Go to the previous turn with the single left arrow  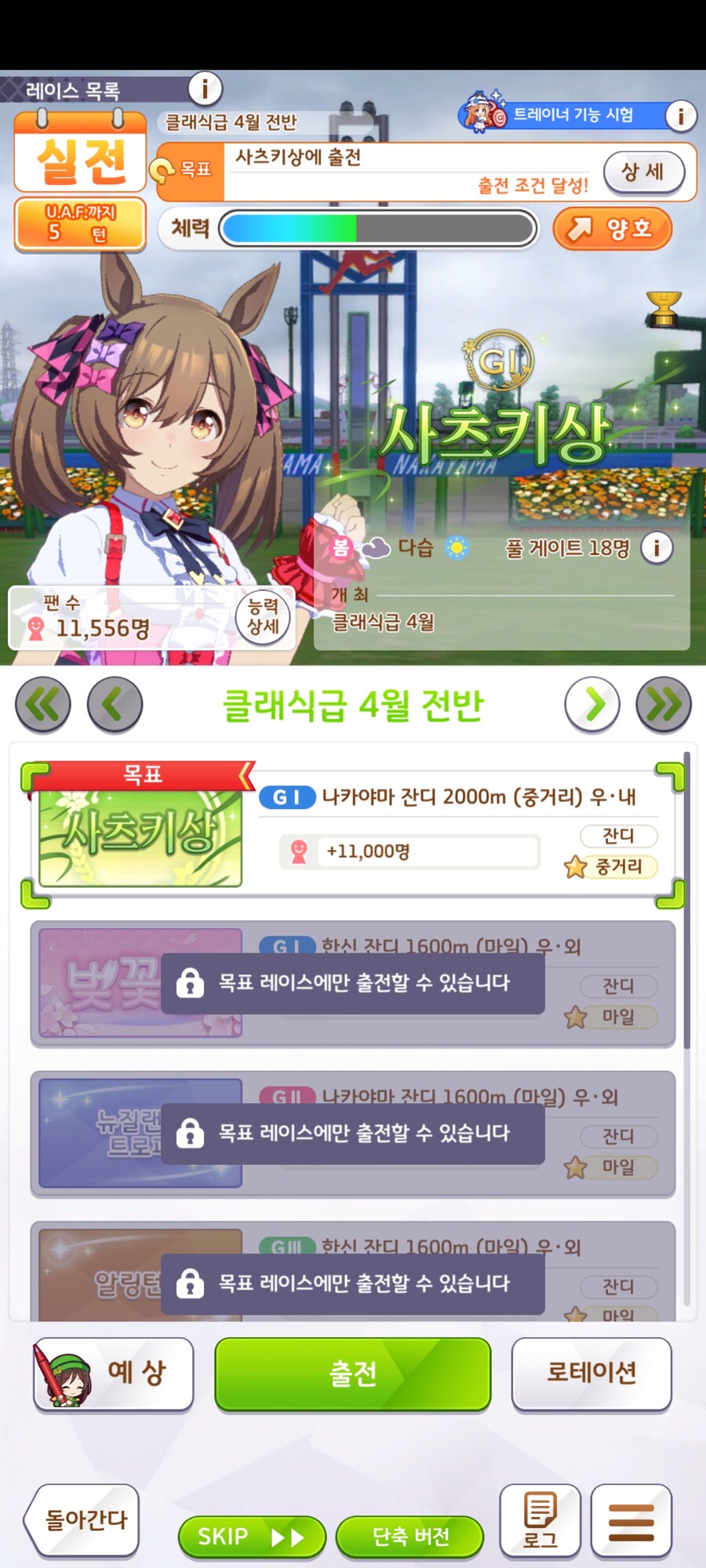coord(115,704)
